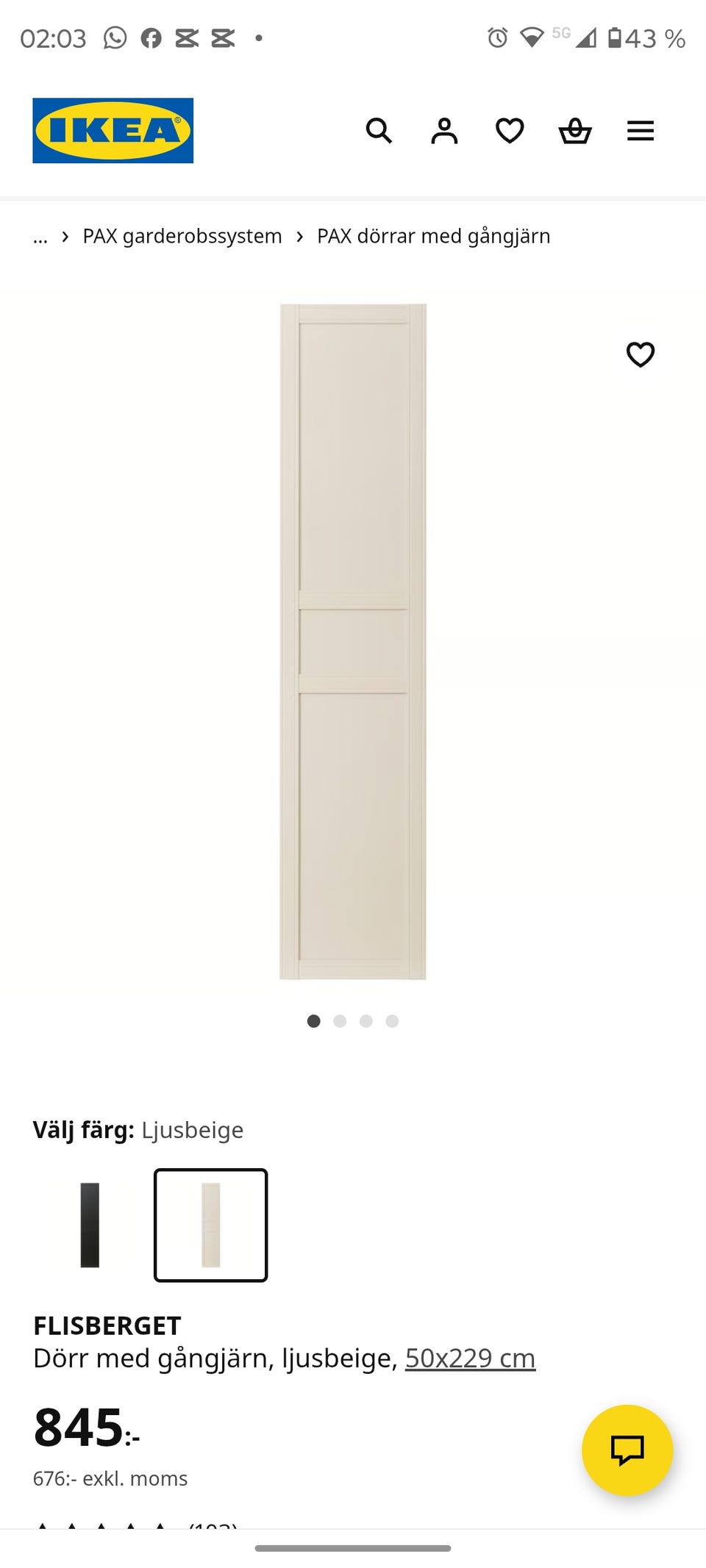Open PAX dörrar med gångjärn category
This screenshot has height=1568, width=706.
433,236
